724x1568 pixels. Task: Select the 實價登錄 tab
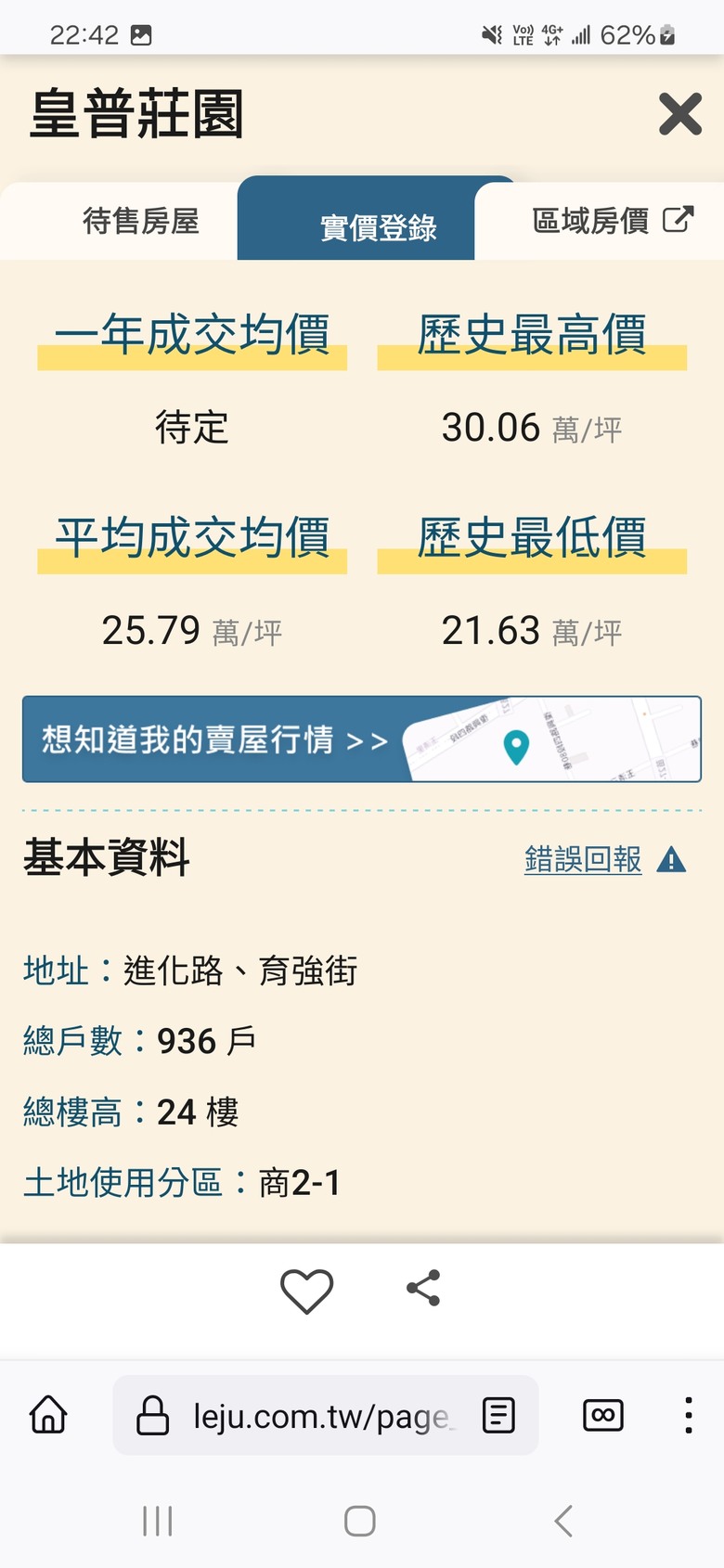coord(379,226)
